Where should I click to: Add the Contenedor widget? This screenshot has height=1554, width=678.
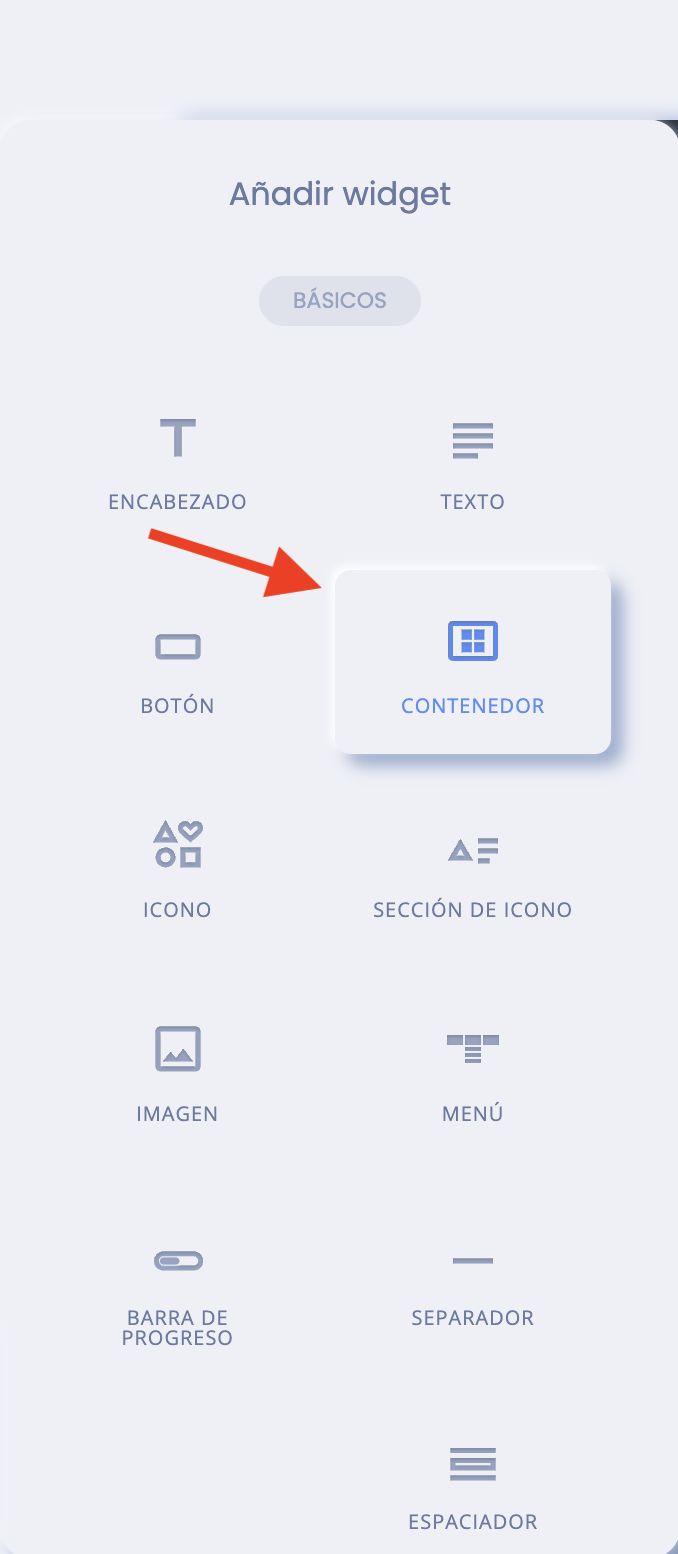coord(472,662)
